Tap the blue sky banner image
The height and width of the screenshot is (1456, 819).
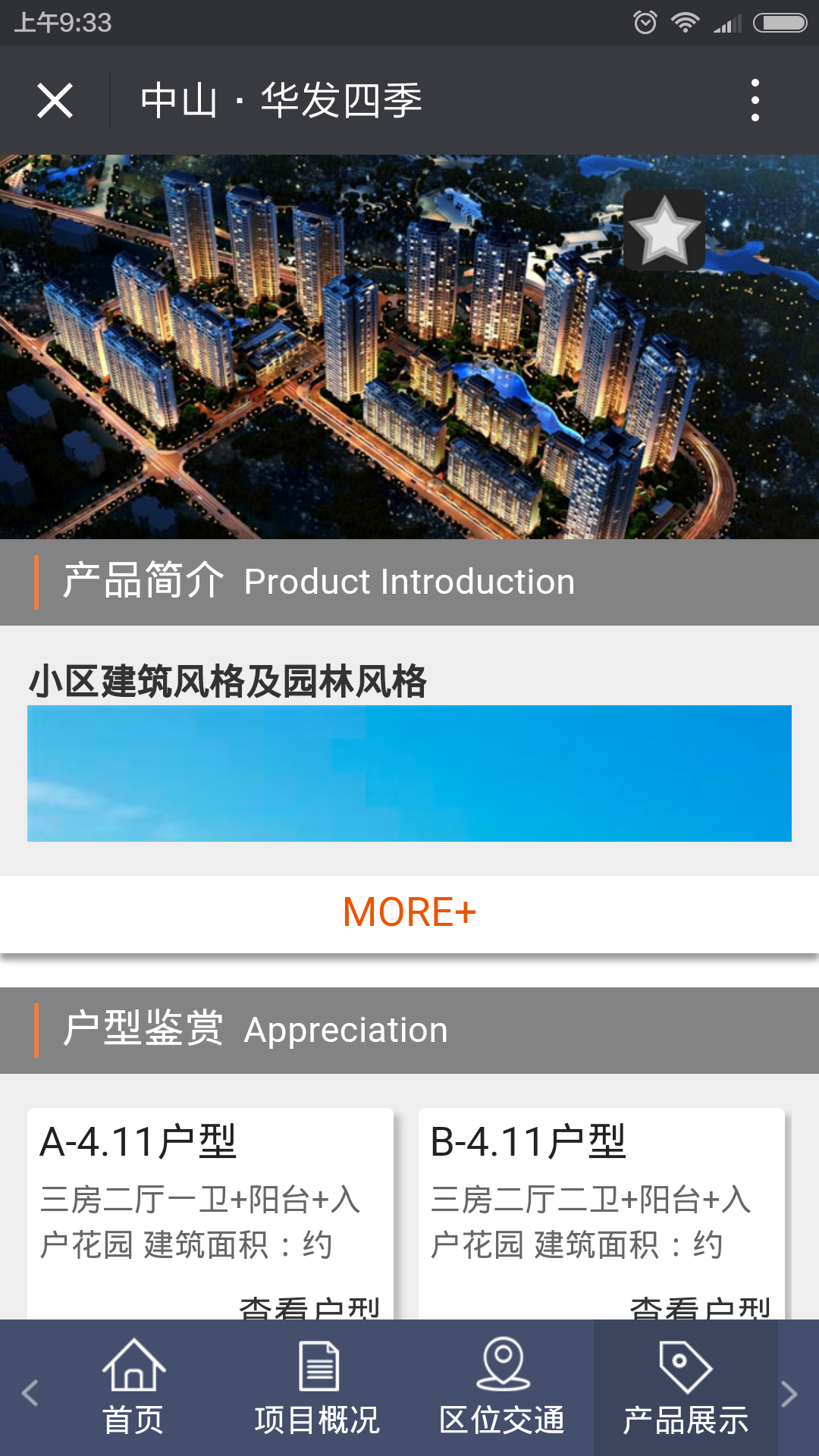click(409, 772)
